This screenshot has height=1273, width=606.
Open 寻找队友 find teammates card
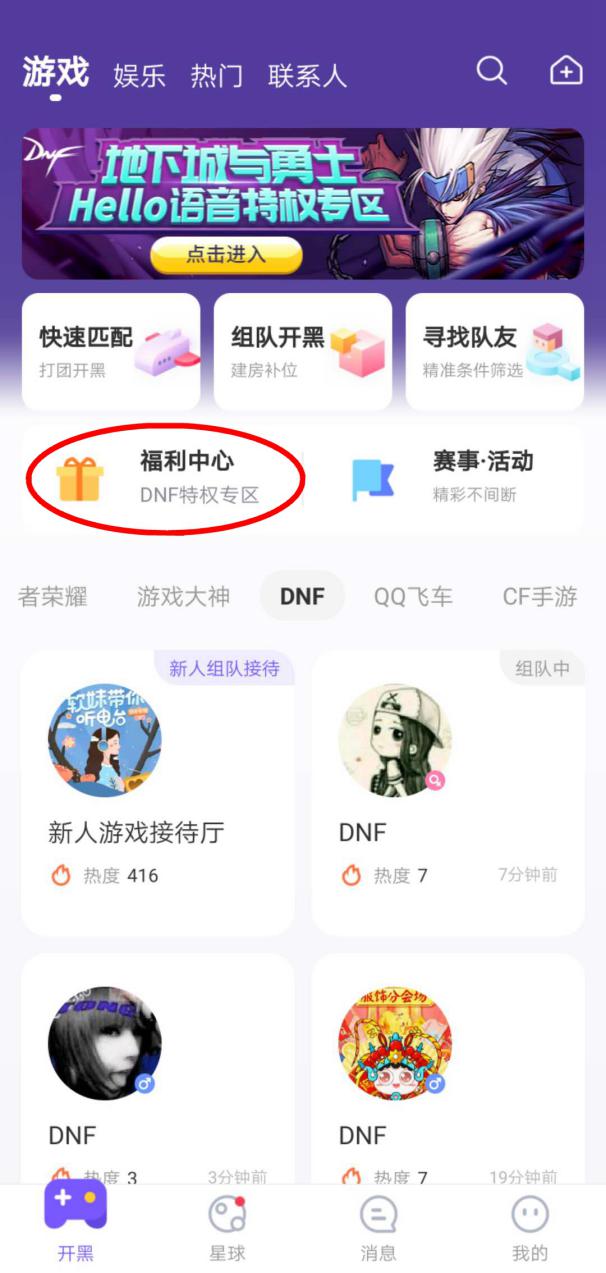tap(495, 351)
